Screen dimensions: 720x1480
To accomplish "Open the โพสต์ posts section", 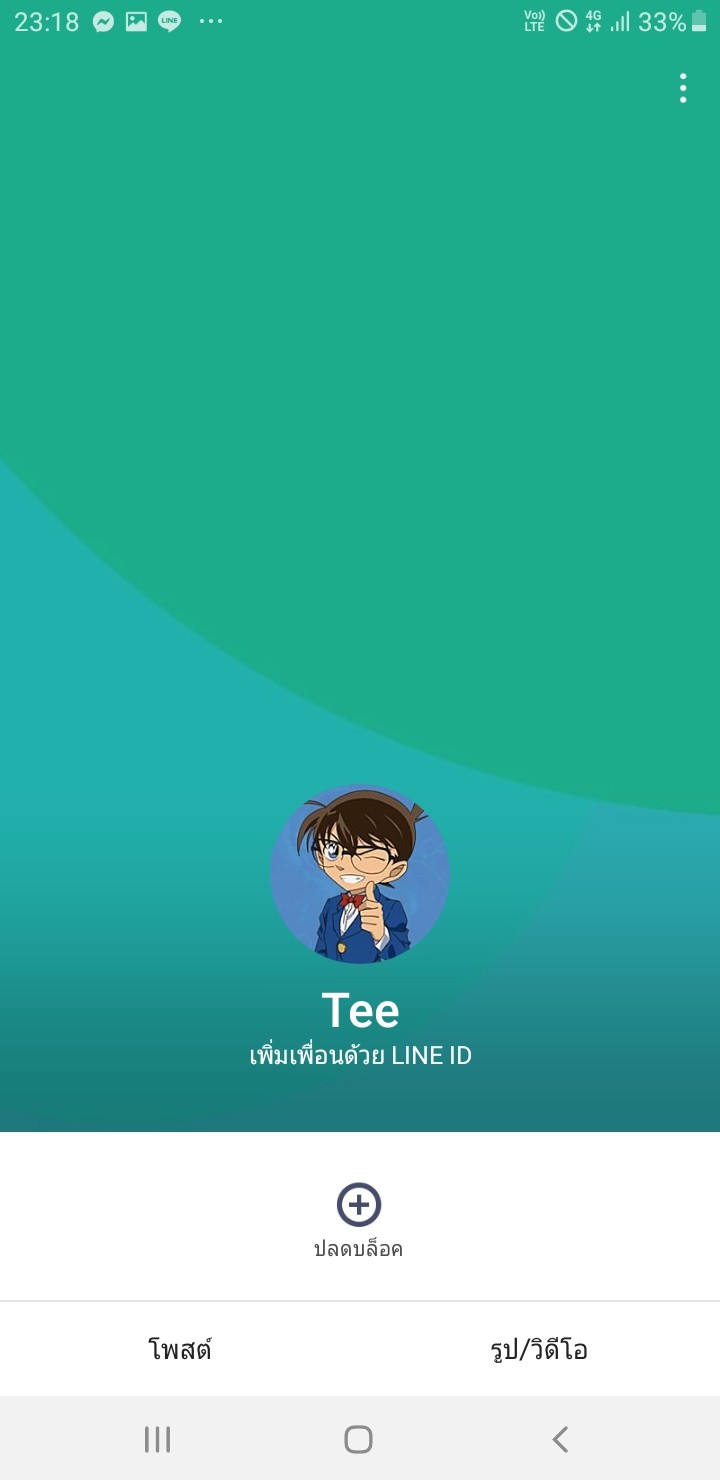I will (x=180, y=1350).
